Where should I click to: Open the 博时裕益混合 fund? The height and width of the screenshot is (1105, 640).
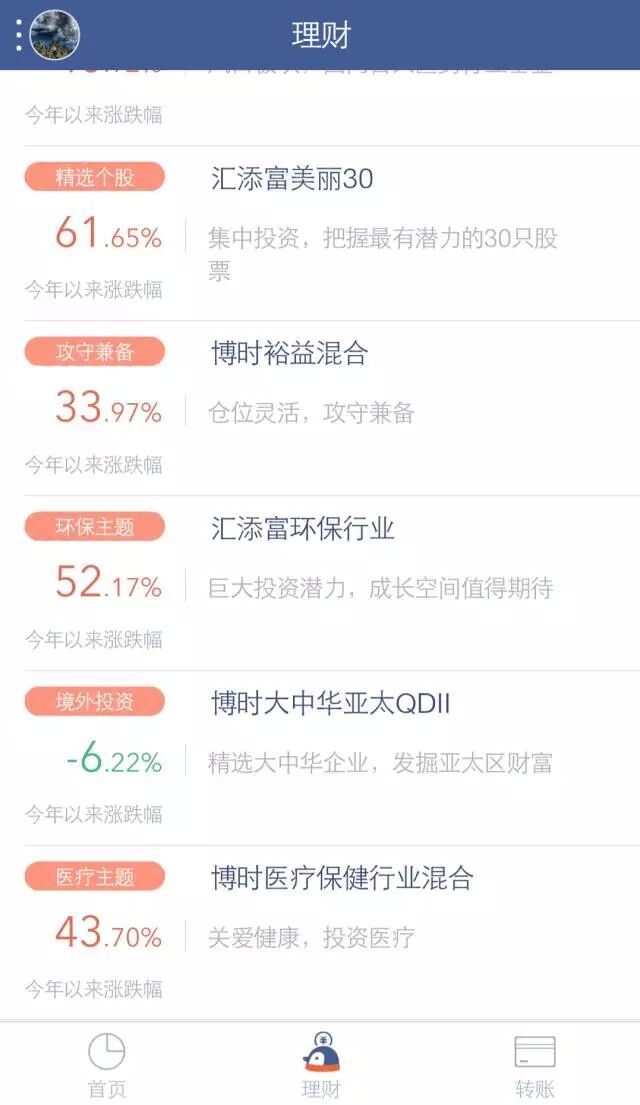[x=290, y=353]
